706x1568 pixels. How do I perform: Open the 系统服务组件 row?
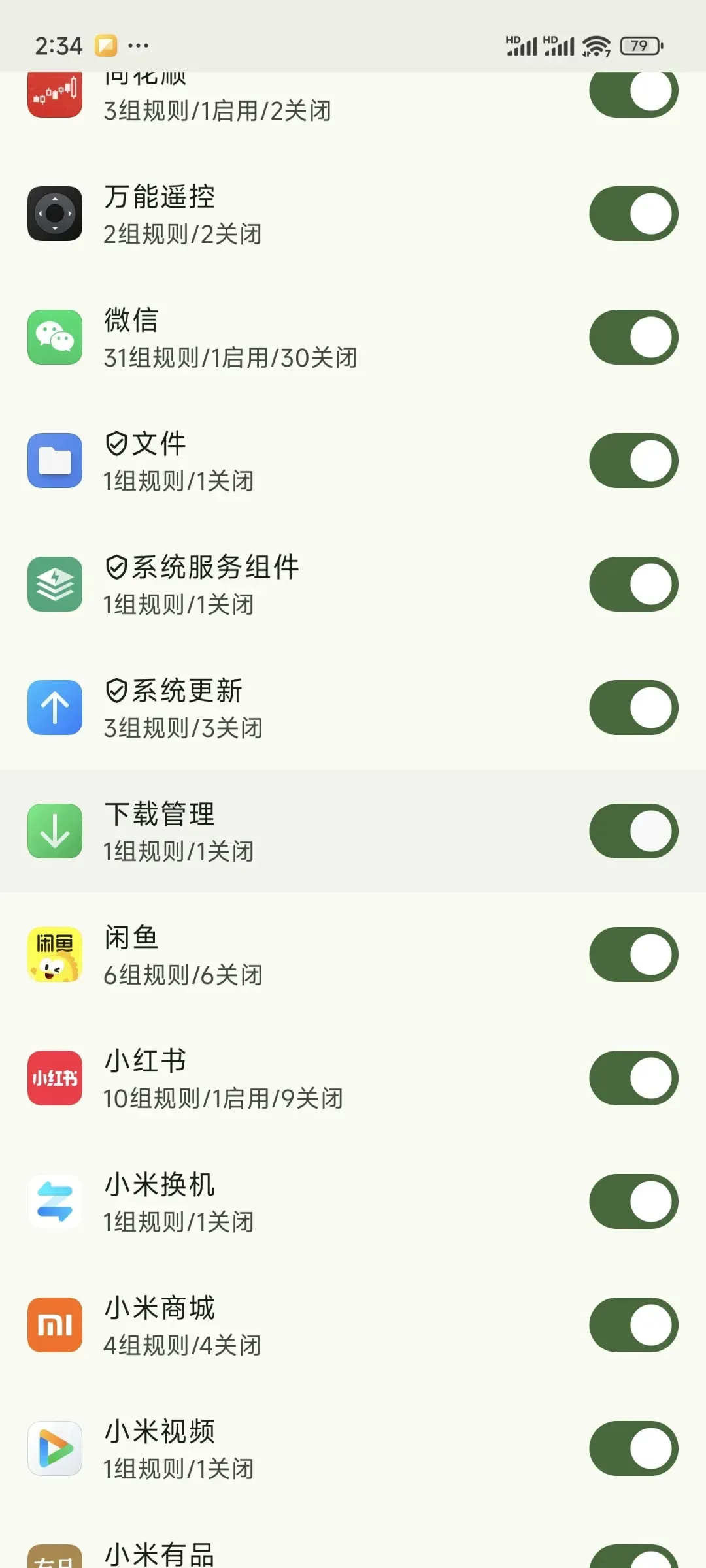point(353,584)
